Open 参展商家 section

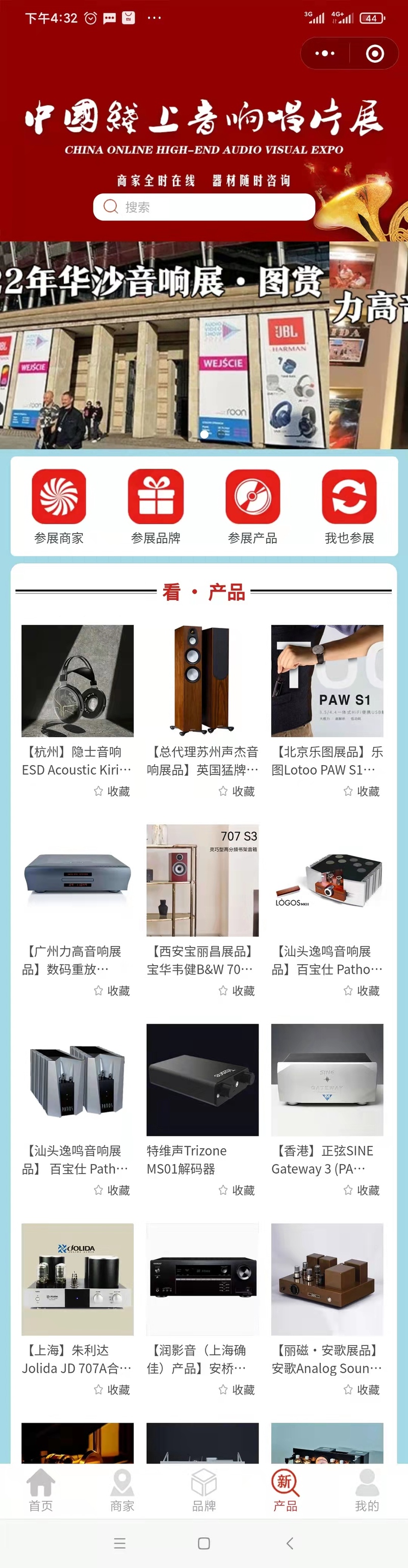59,505
